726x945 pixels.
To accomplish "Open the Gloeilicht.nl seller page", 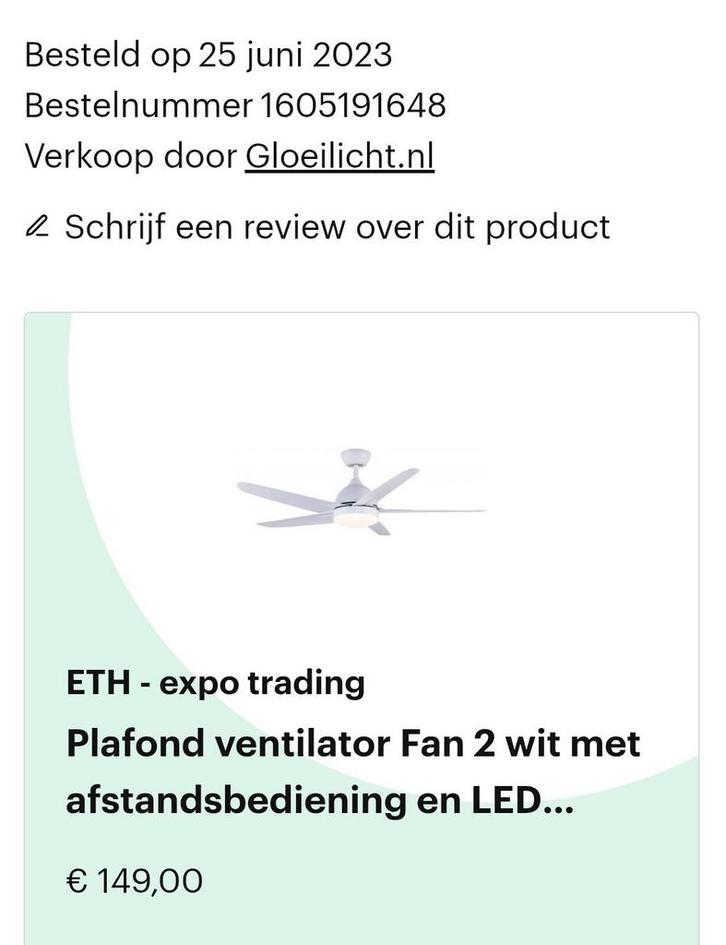I will 338,156.
